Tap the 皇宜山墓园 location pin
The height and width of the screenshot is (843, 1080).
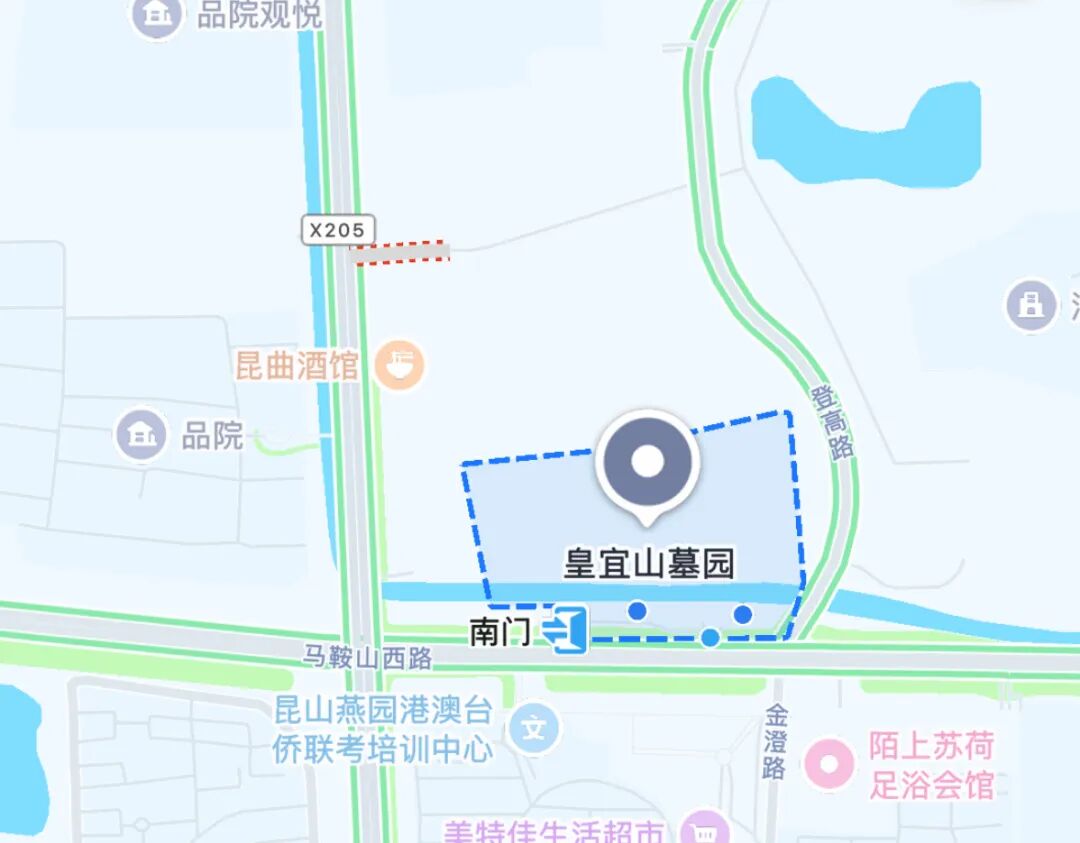[647, 468]
